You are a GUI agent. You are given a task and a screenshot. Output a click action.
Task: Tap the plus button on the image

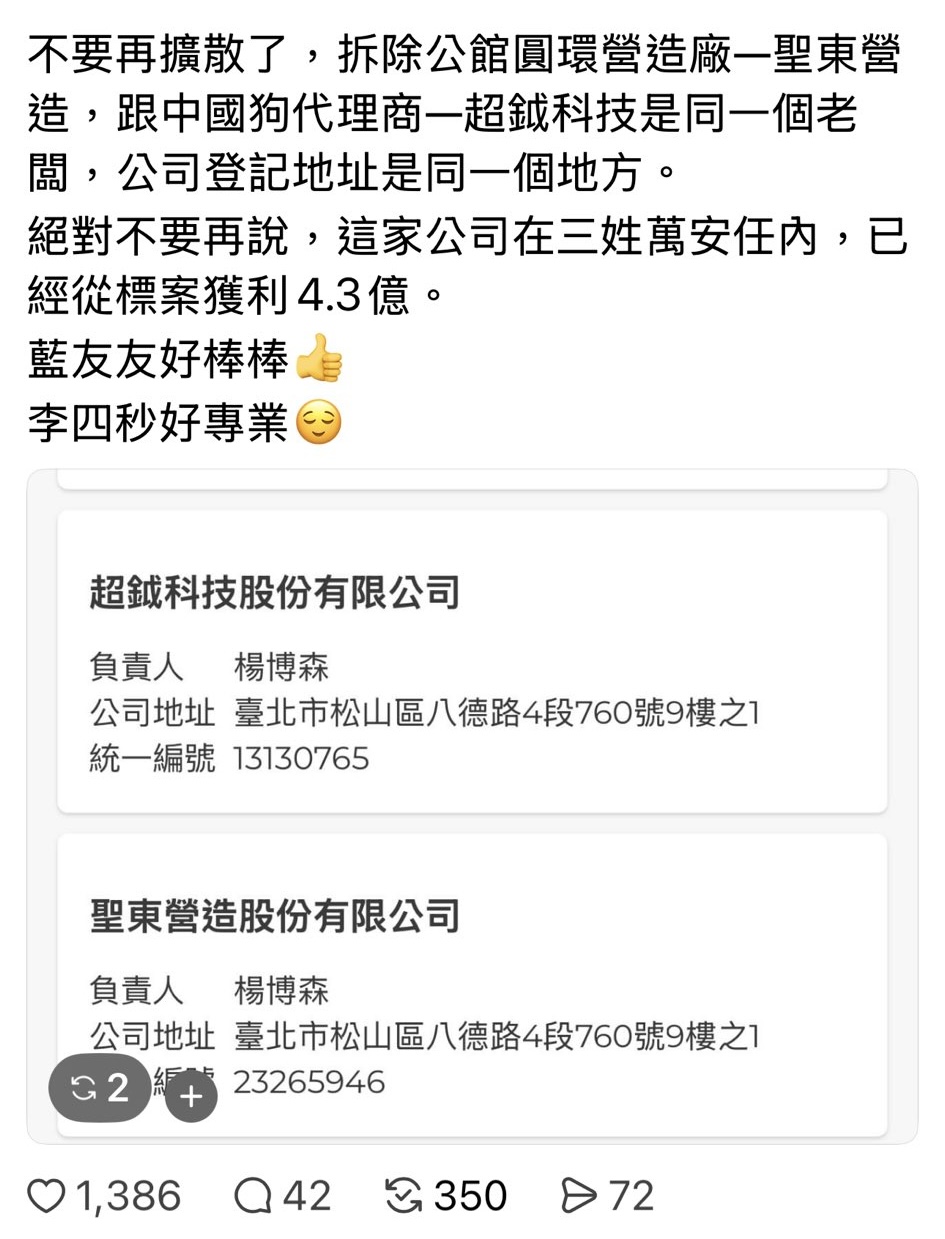click(190, 1098)
